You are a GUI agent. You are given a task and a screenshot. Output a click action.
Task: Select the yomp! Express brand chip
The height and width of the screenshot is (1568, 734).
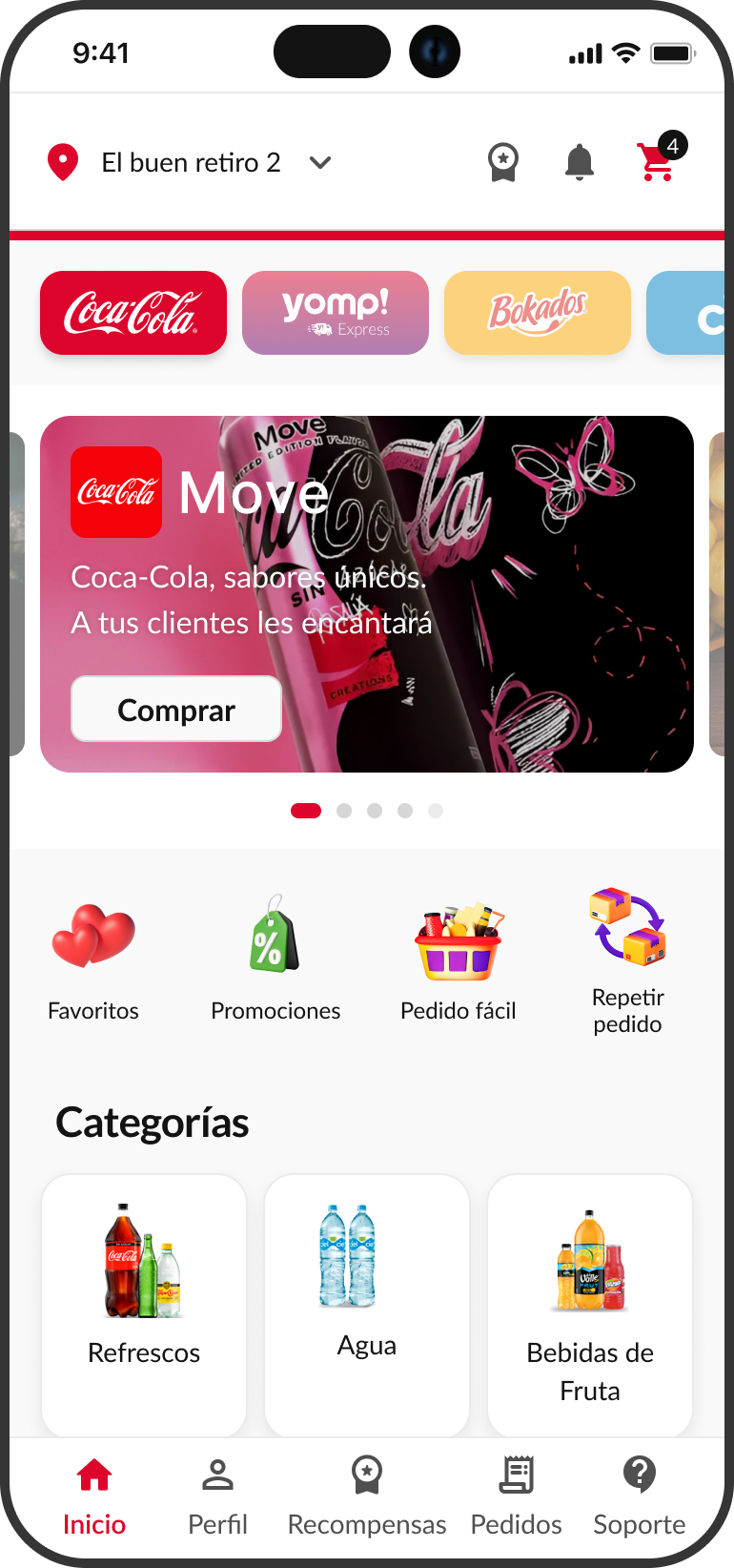click(x=336, y=313)
